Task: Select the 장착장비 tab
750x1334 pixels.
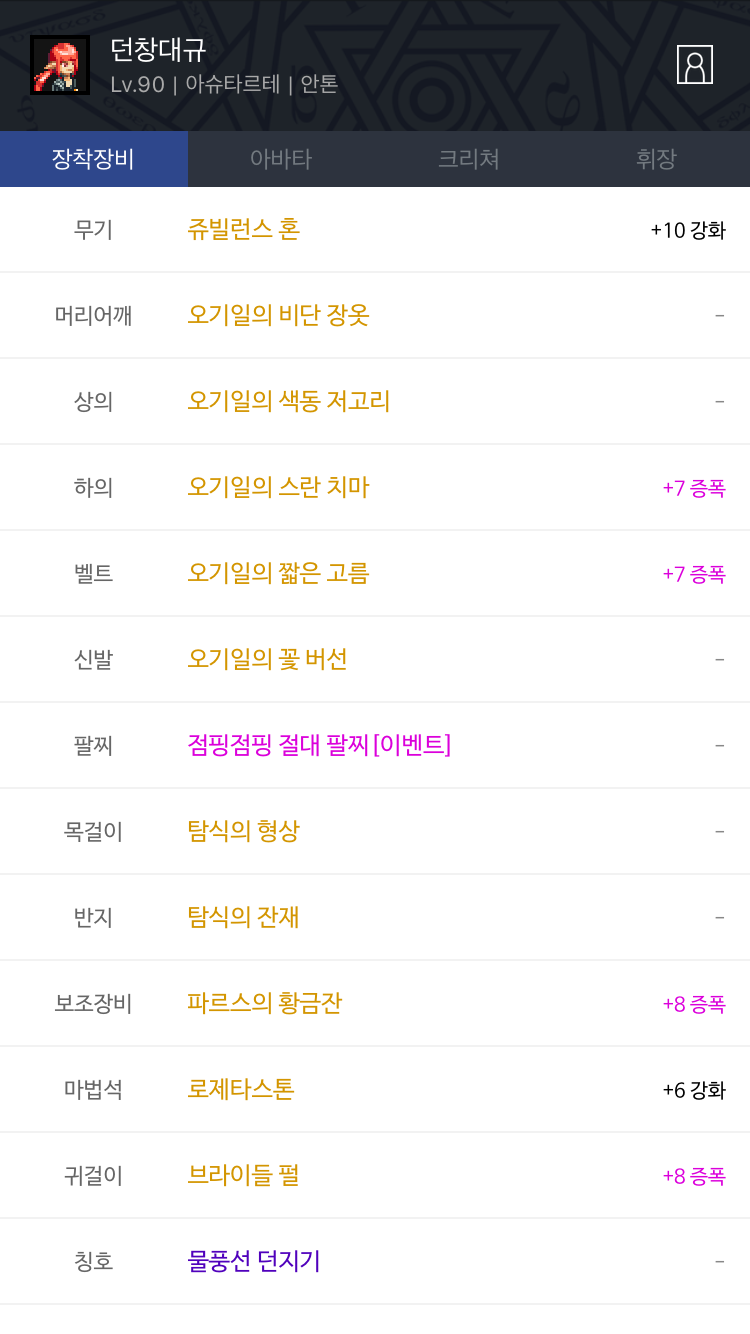Action: click(x=93, y=159)
